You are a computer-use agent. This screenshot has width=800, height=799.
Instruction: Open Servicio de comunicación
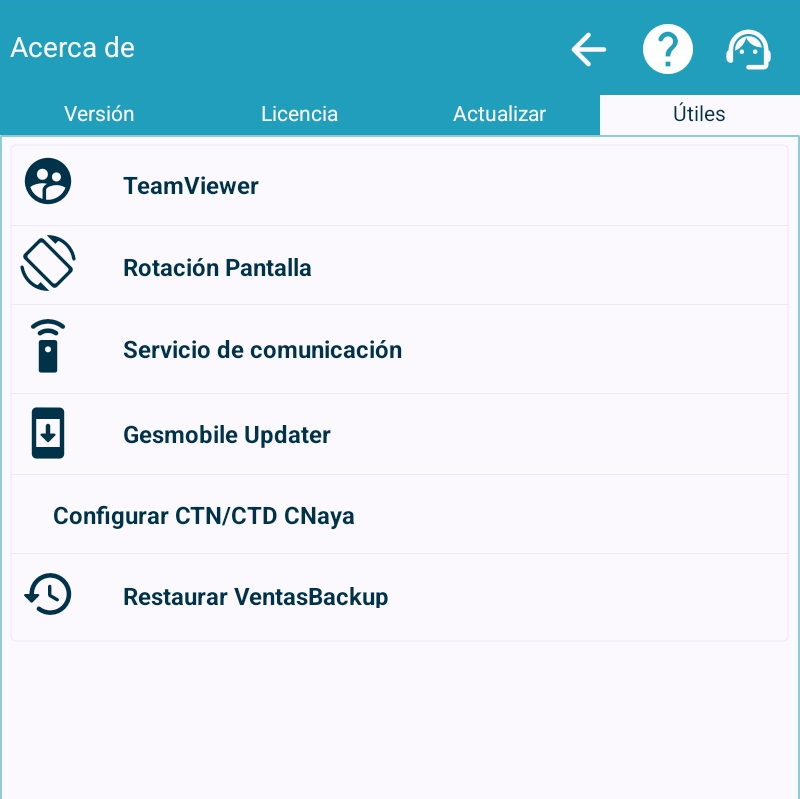pyautogui.click(x=262, y=350)
